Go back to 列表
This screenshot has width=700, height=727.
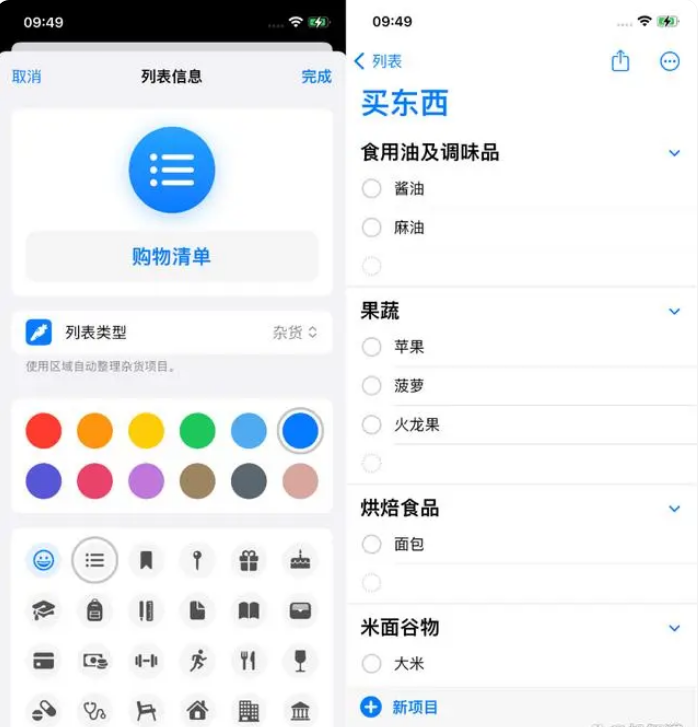[378, 62]
